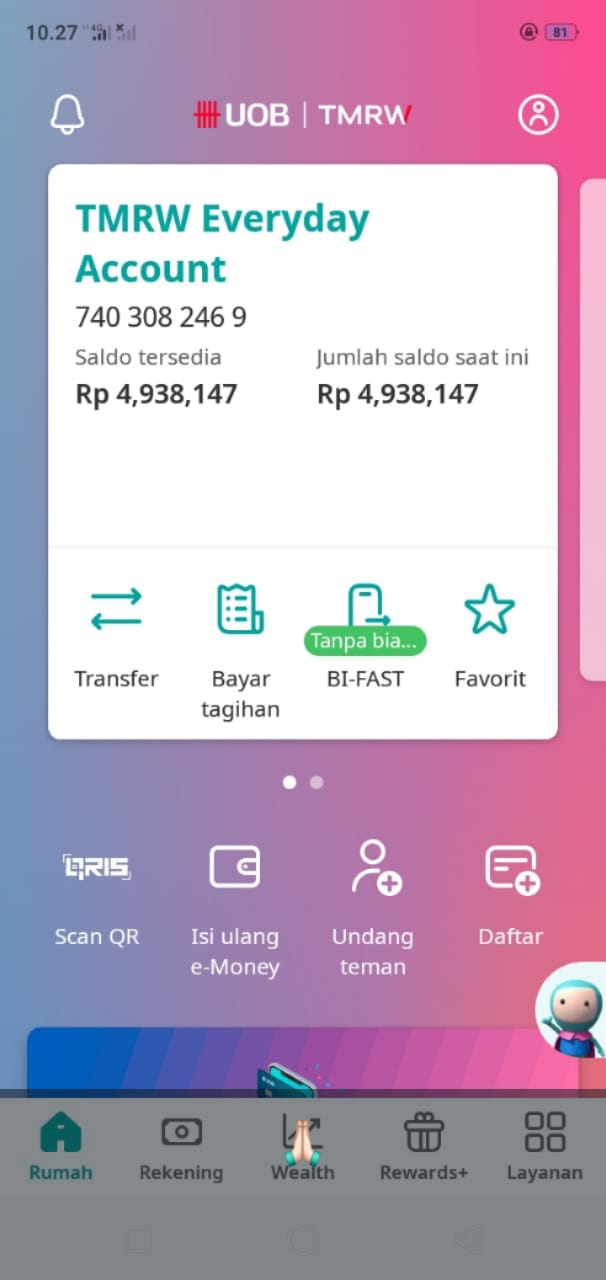The width and height of the screenshot is (606, 1280).
Task: Switch to the Rekening tab
Action: click(x=181, y=1148)
